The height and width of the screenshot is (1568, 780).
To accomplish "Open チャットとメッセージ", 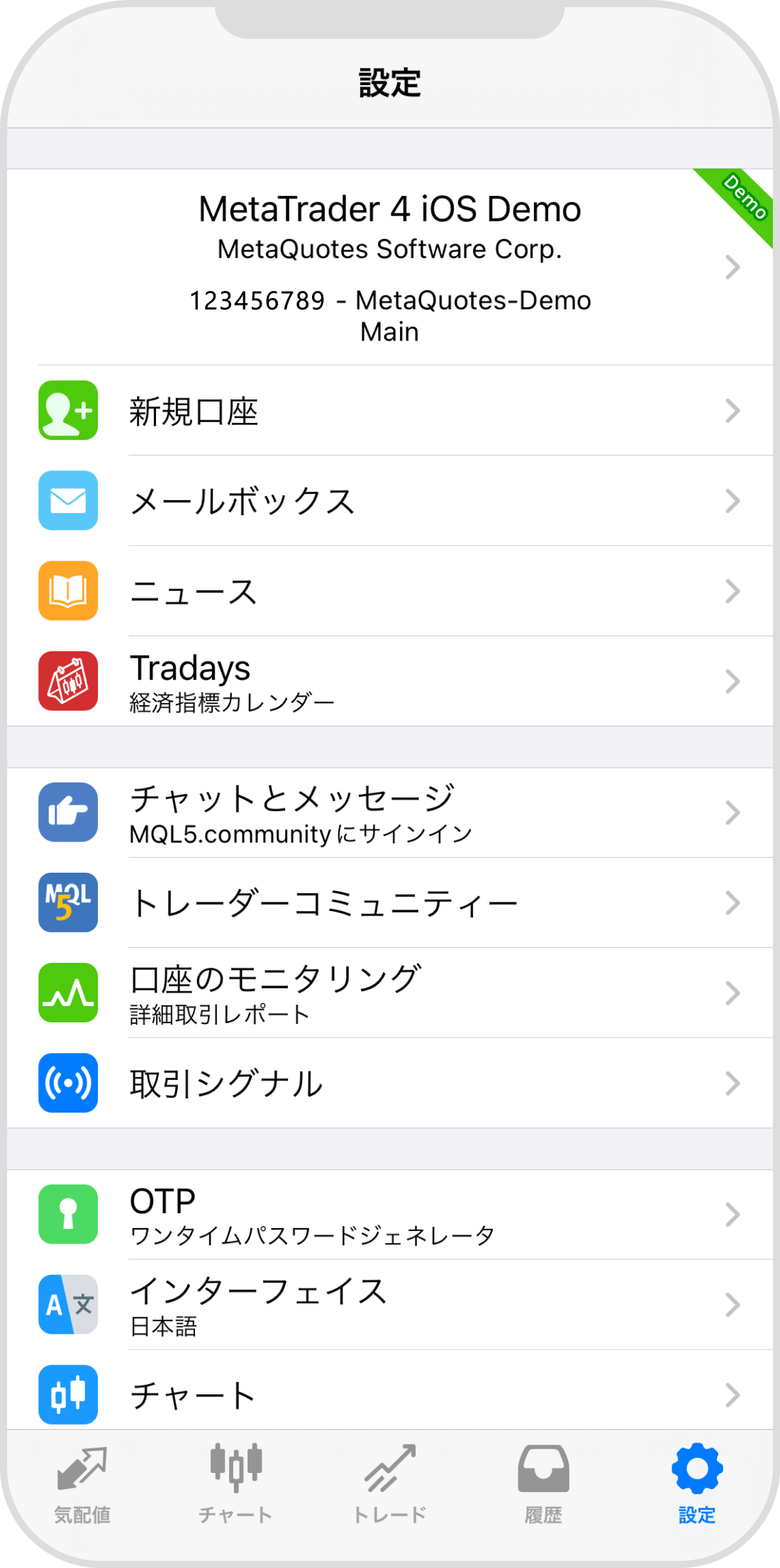I will click(x=389, y=812).
